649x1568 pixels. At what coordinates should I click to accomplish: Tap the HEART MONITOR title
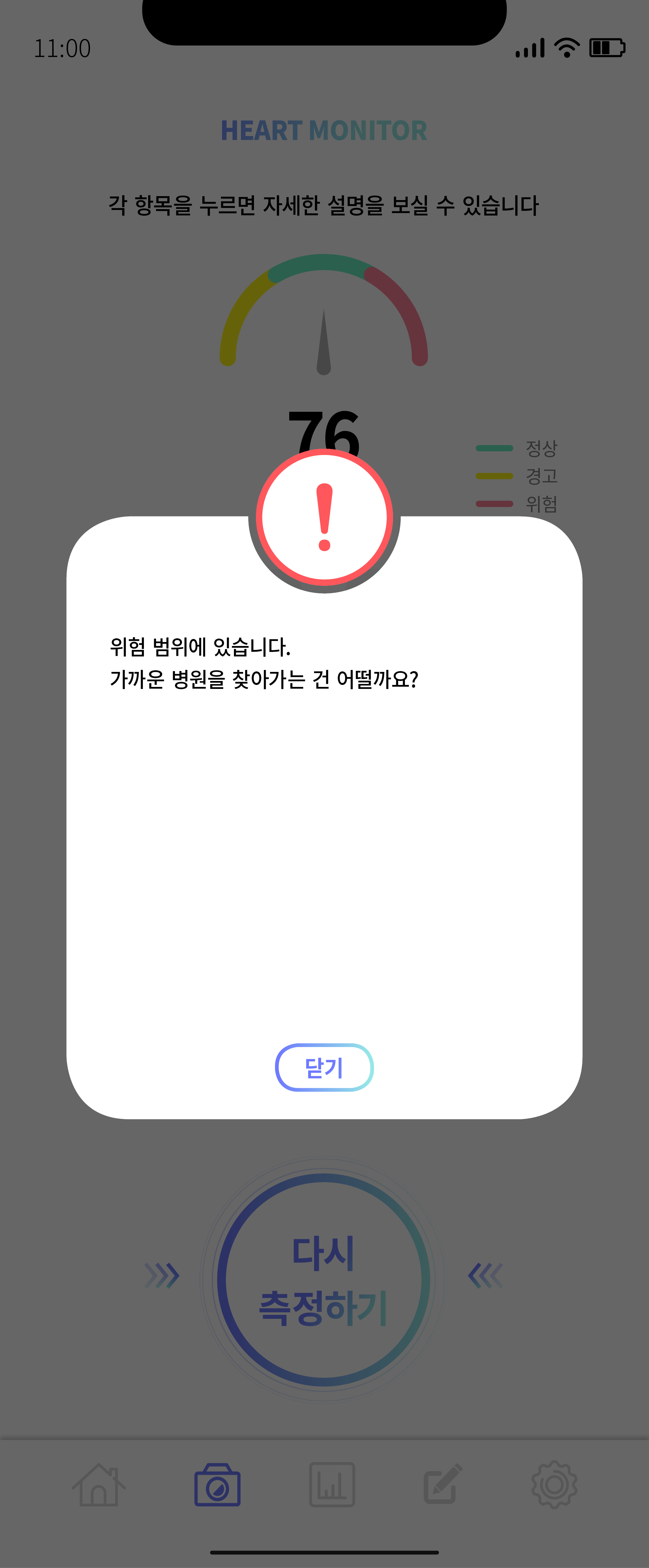pos(324,130)
